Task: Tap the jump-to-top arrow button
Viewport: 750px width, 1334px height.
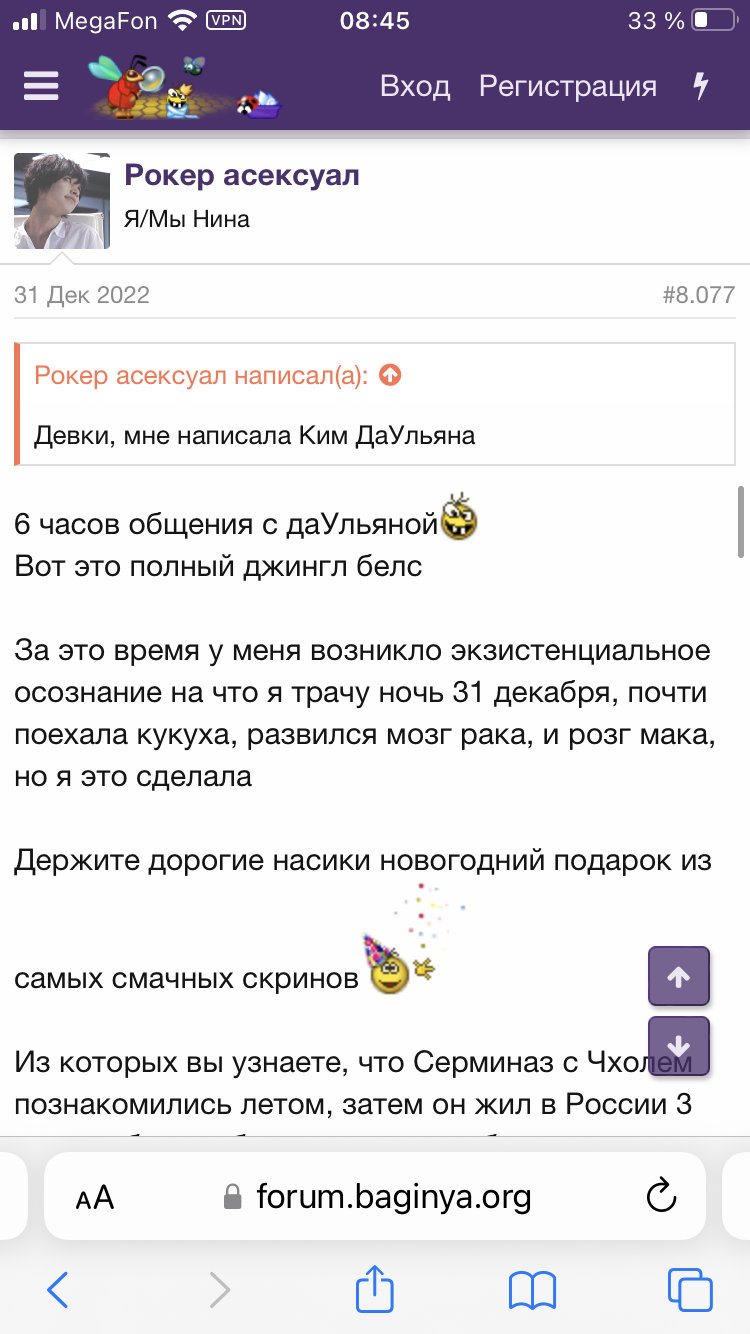Action: [679, 976]
